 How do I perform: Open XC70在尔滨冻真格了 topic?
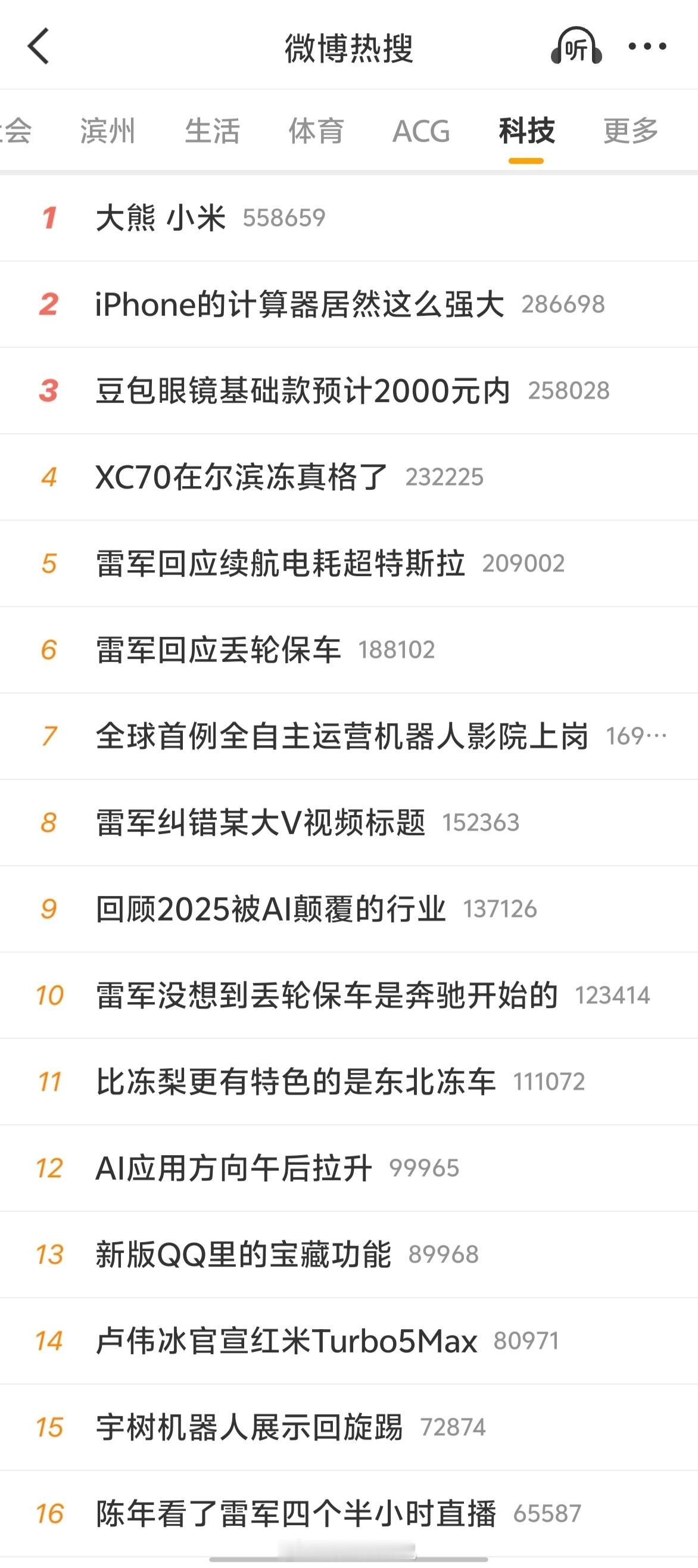241,477
